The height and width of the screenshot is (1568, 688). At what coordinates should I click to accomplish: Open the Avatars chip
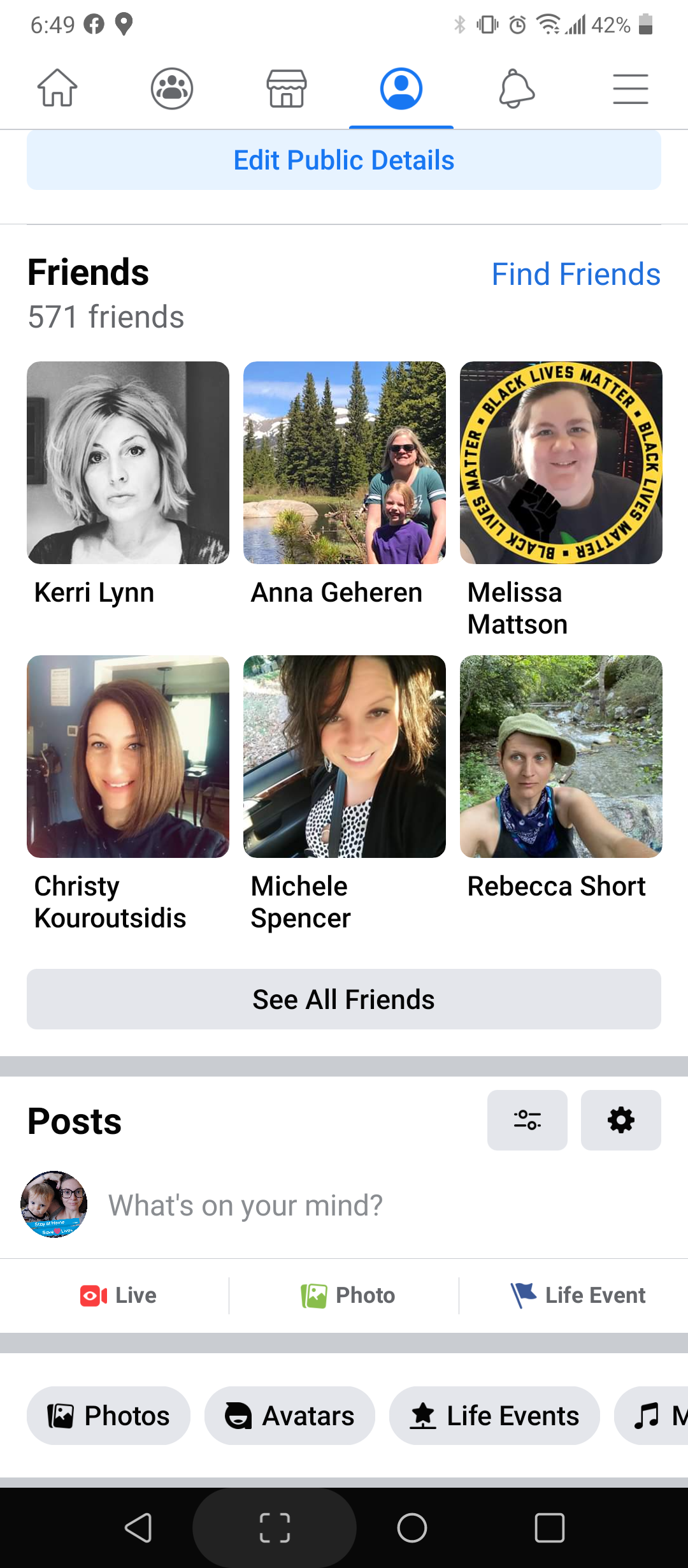click(x=290, y=1416)
